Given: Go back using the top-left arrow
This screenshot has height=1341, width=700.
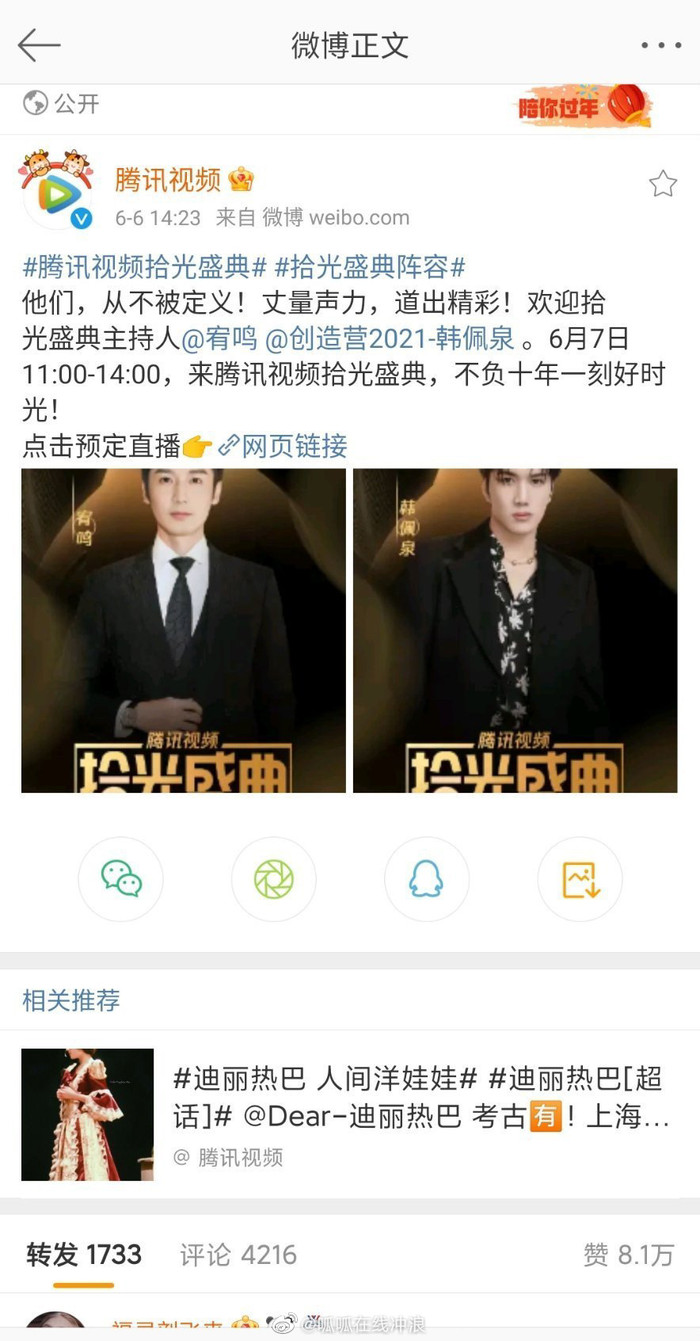Looking at the screenshot, I should [x=39, y=45].
